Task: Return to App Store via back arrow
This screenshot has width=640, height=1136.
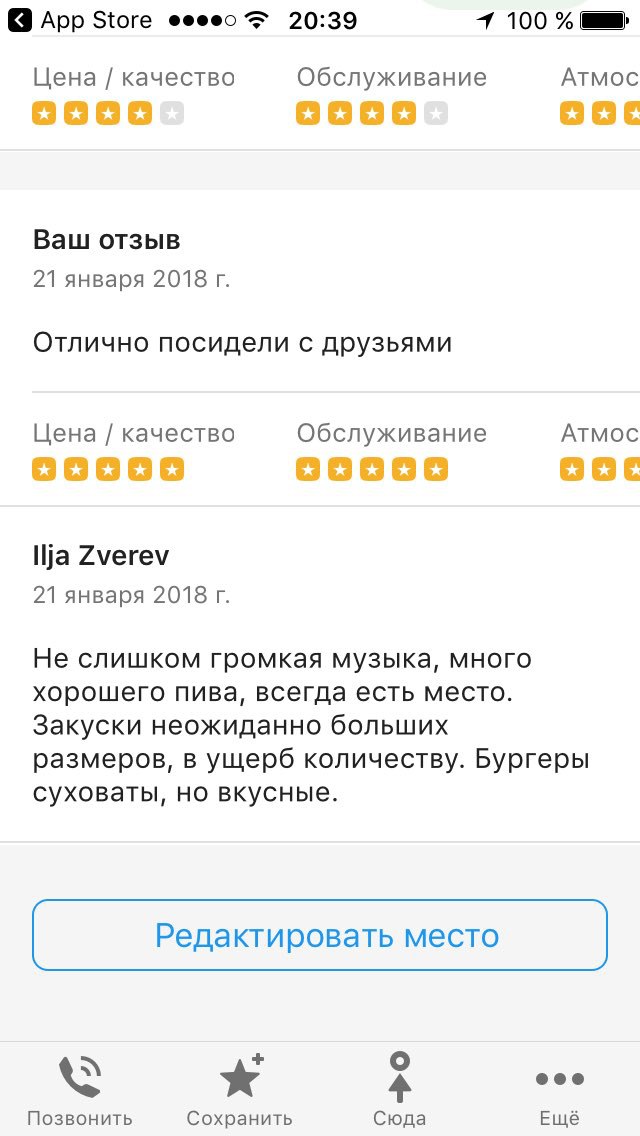Action: [80, 20]
